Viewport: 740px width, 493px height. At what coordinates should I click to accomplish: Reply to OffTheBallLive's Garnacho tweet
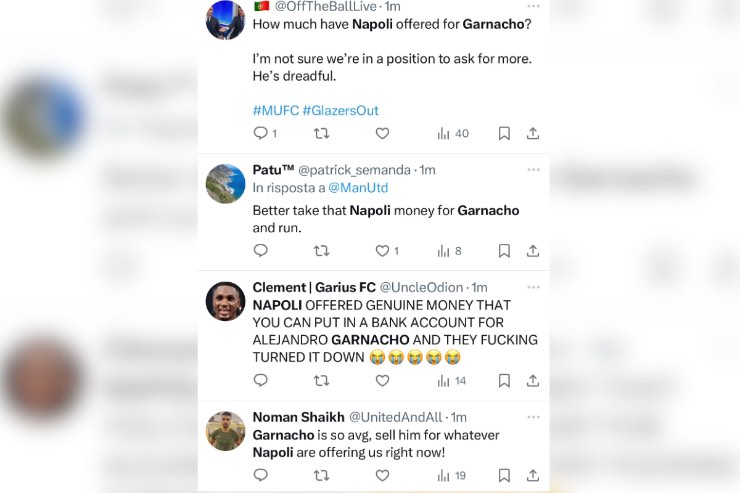coord(260,133)
